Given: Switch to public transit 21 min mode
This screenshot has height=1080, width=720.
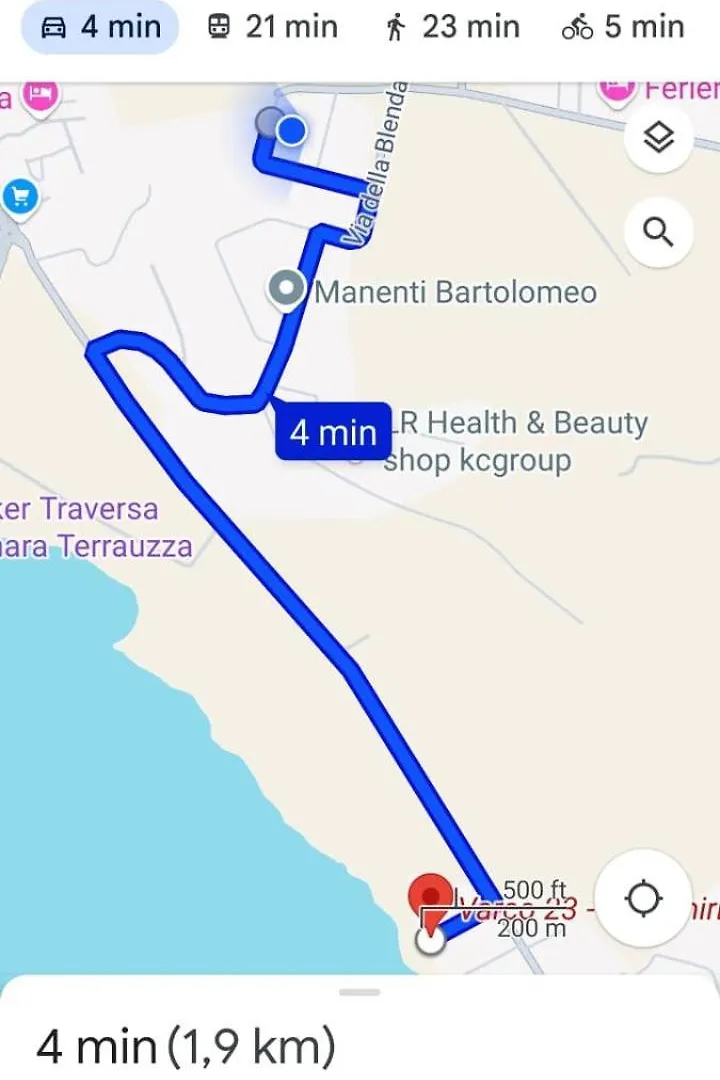Looking at the screenshot, I should click(x=271, y=27).
